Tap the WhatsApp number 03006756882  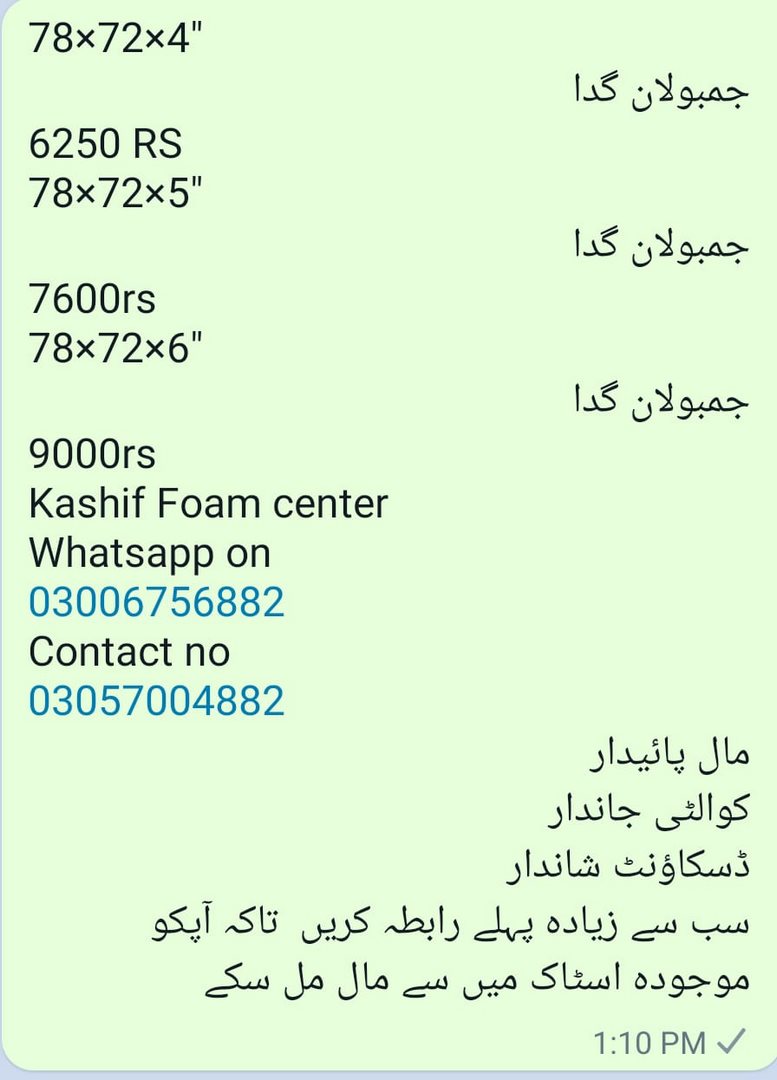(157, 603)
